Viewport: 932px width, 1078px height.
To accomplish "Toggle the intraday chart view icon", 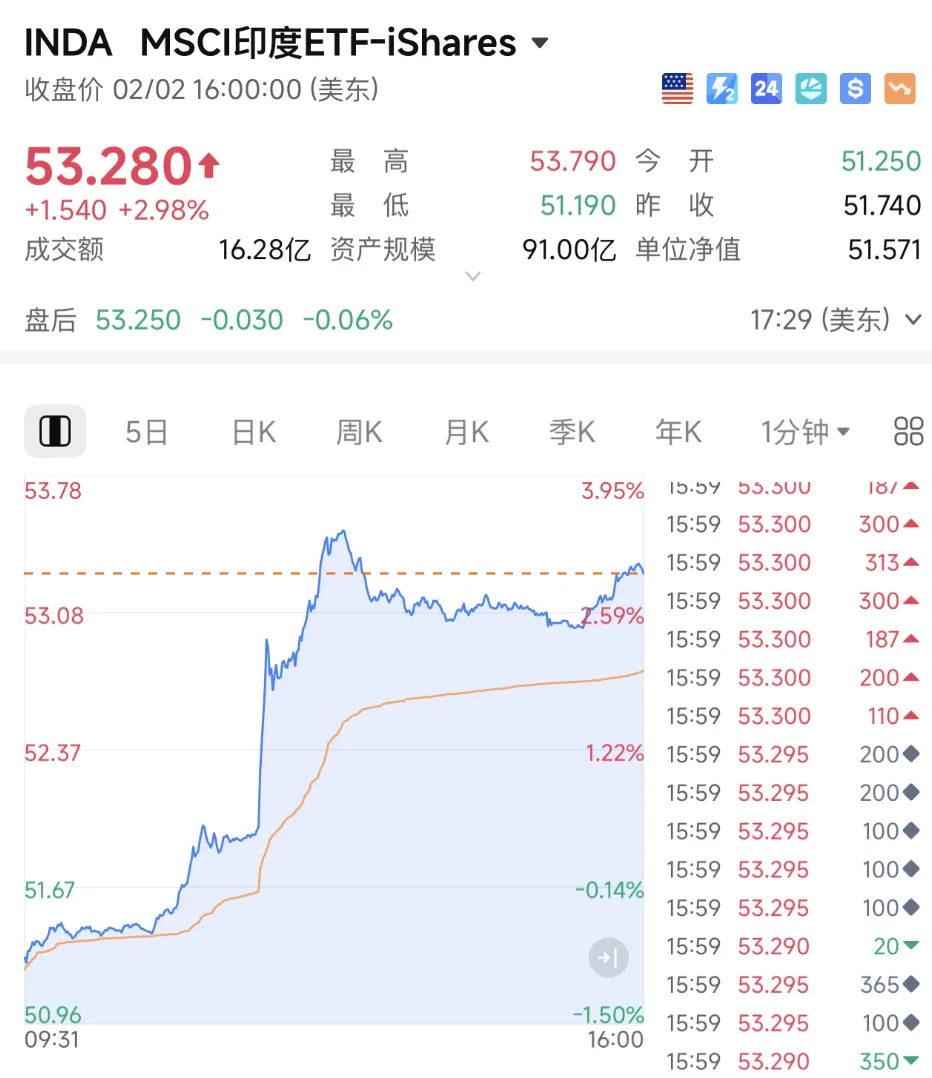I will [55, 430].
